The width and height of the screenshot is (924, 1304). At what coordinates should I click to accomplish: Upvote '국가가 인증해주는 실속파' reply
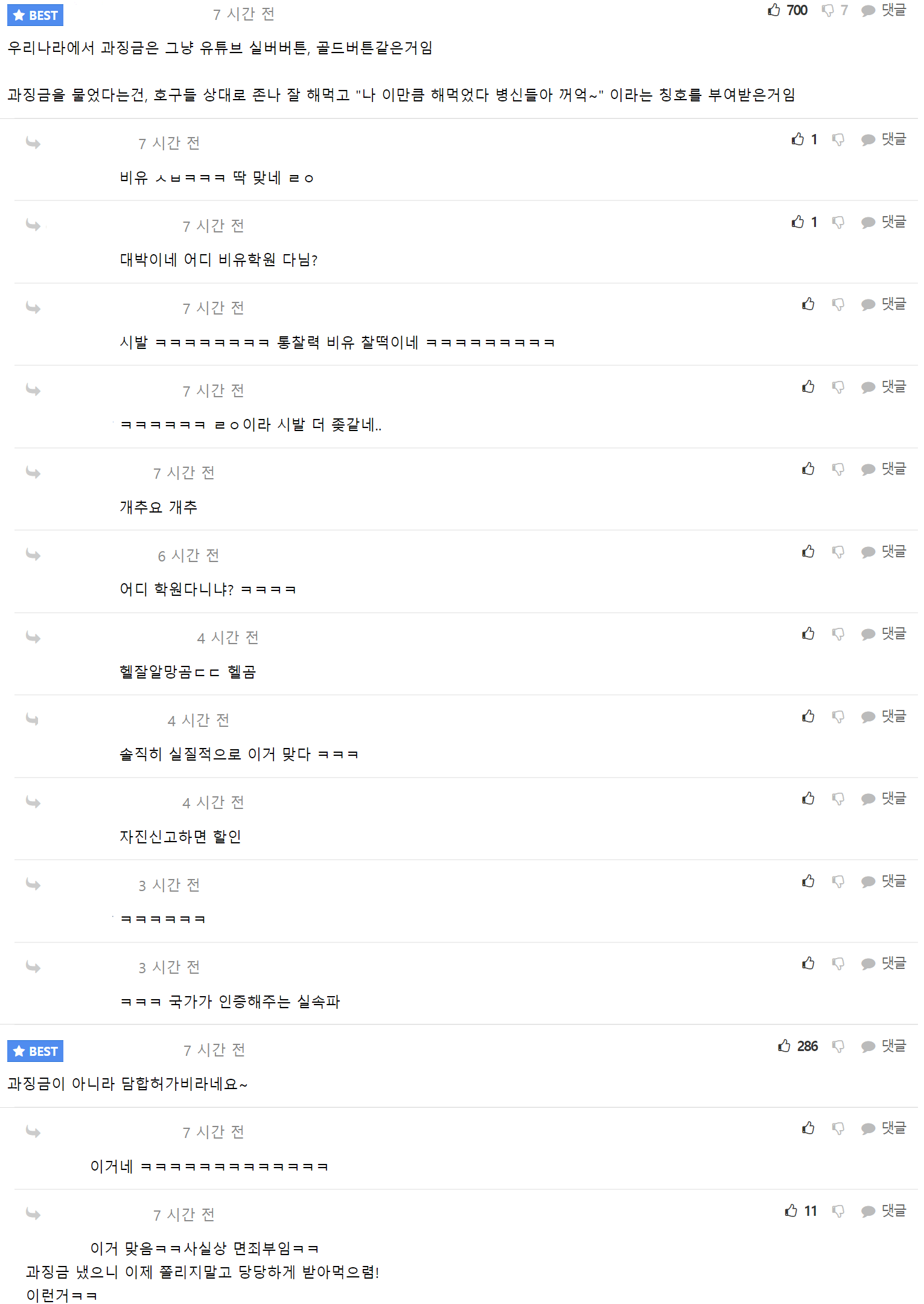[808, 964]
